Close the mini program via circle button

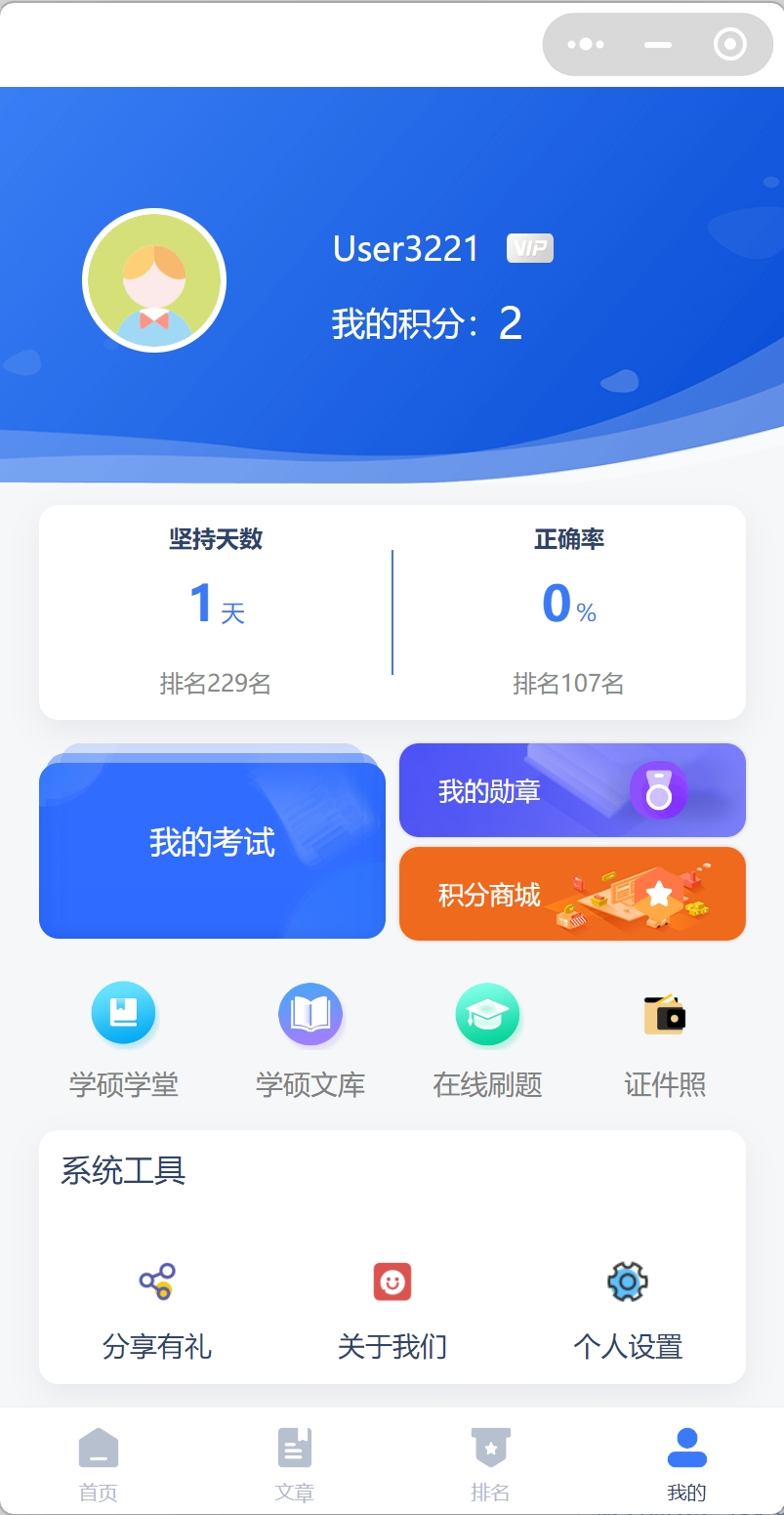click(x=729, y=44)
